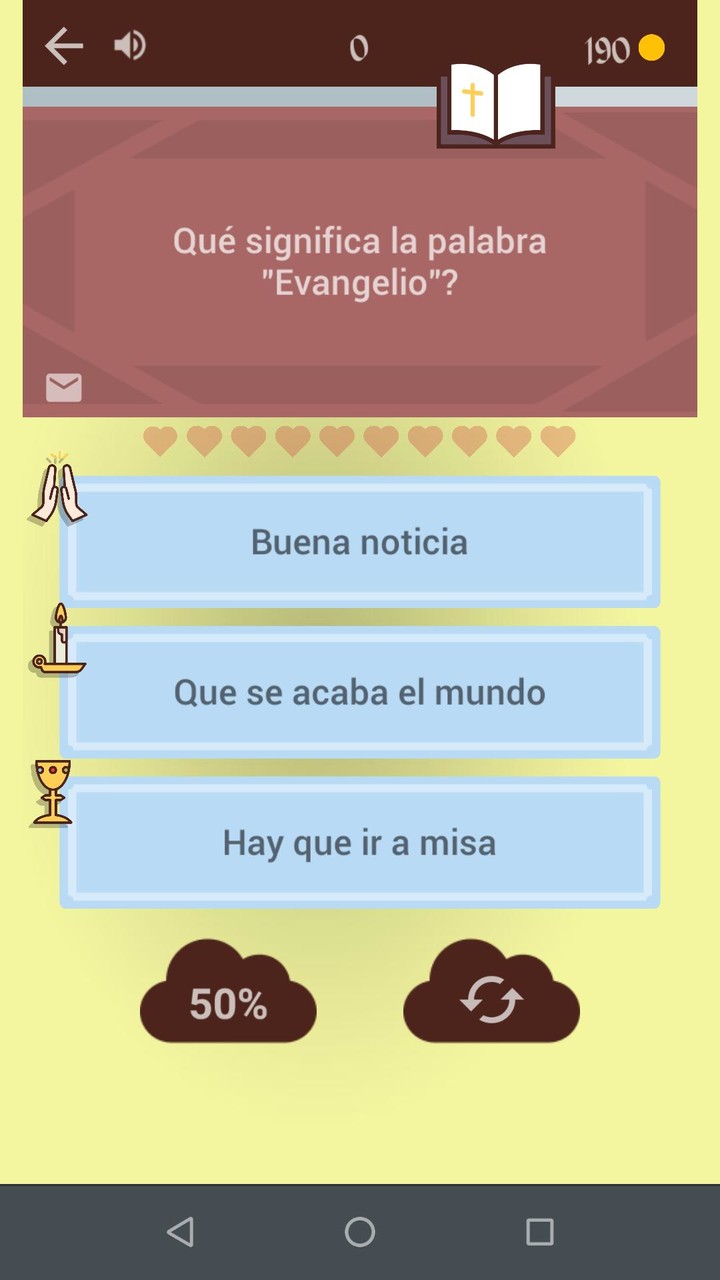Tap the score counter showing 0
The image size is (720, 1280).
(360, 47)
